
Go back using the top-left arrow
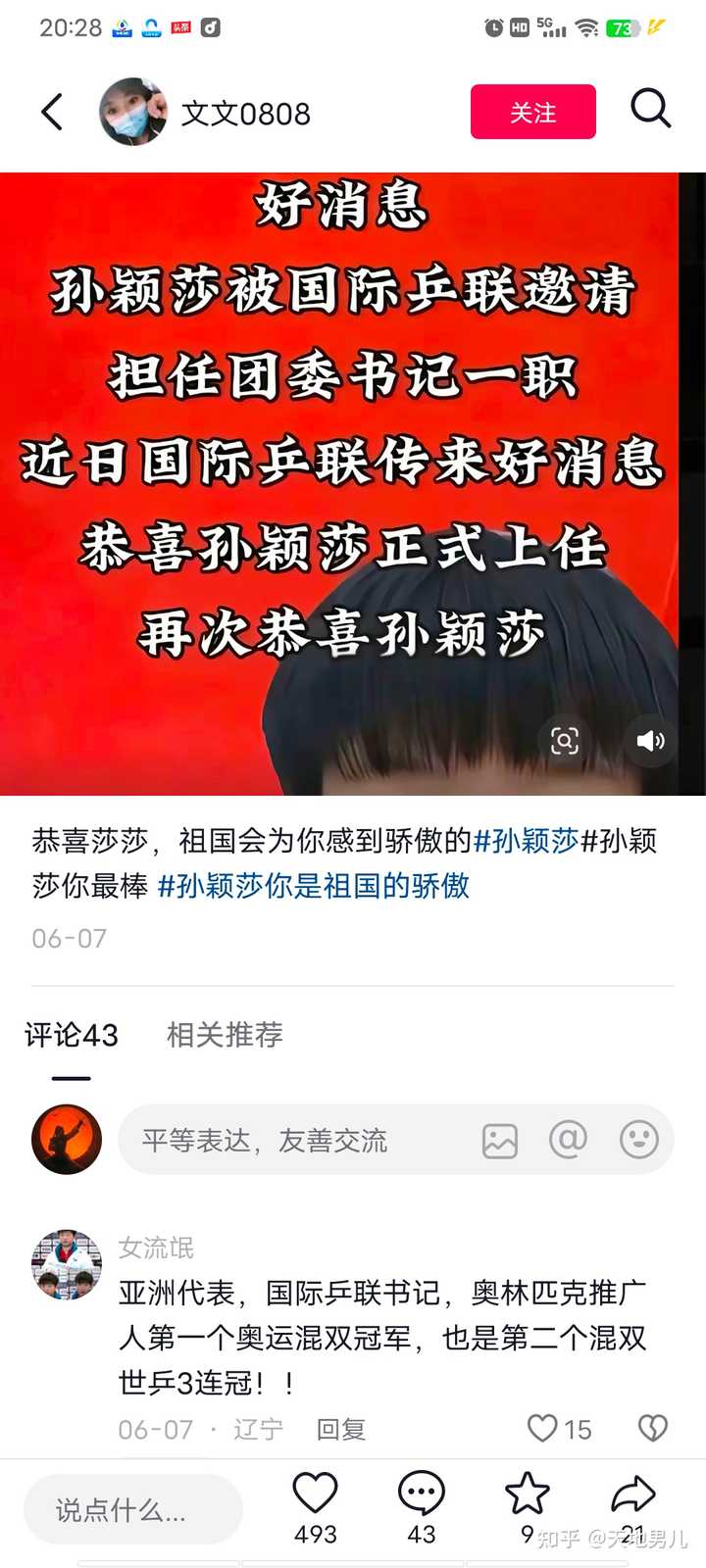pos(53,112)
